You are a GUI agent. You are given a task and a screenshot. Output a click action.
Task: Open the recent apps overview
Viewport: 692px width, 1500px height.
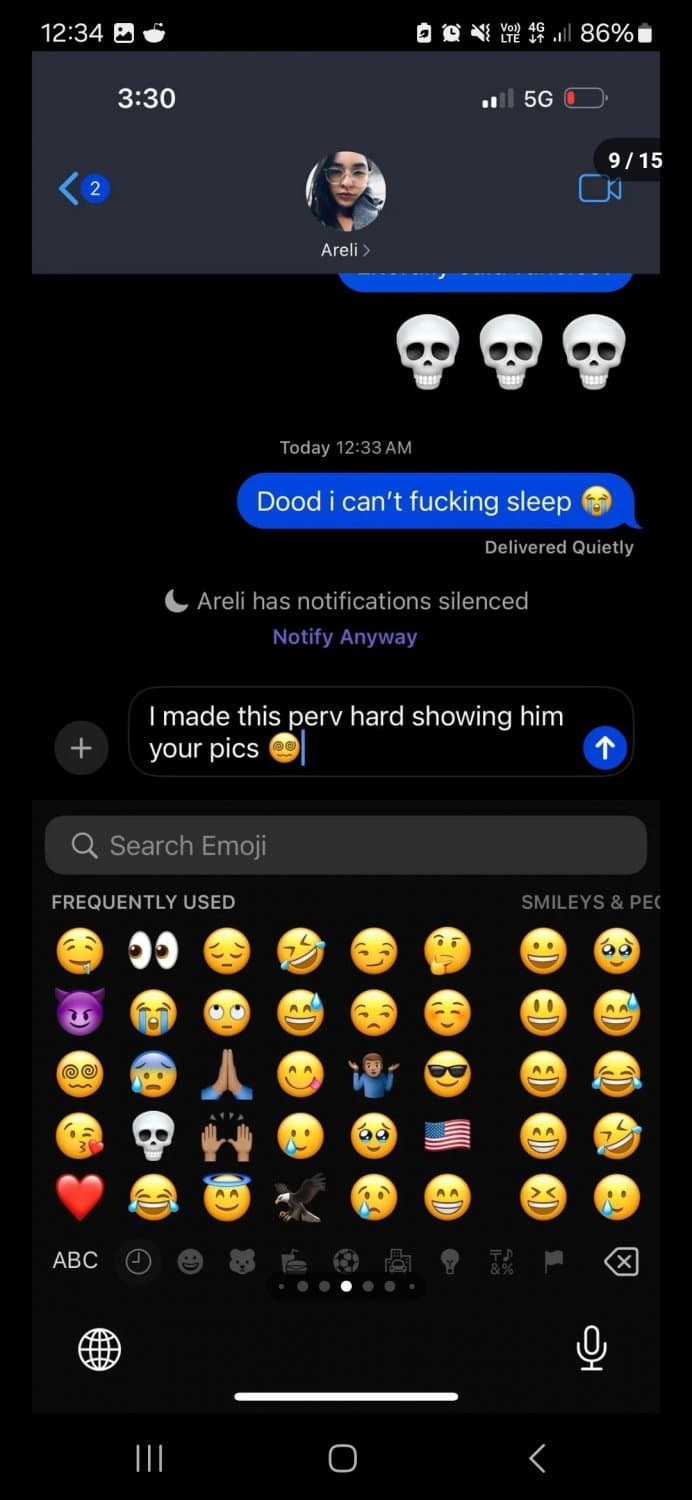[x=149, y=1458]
